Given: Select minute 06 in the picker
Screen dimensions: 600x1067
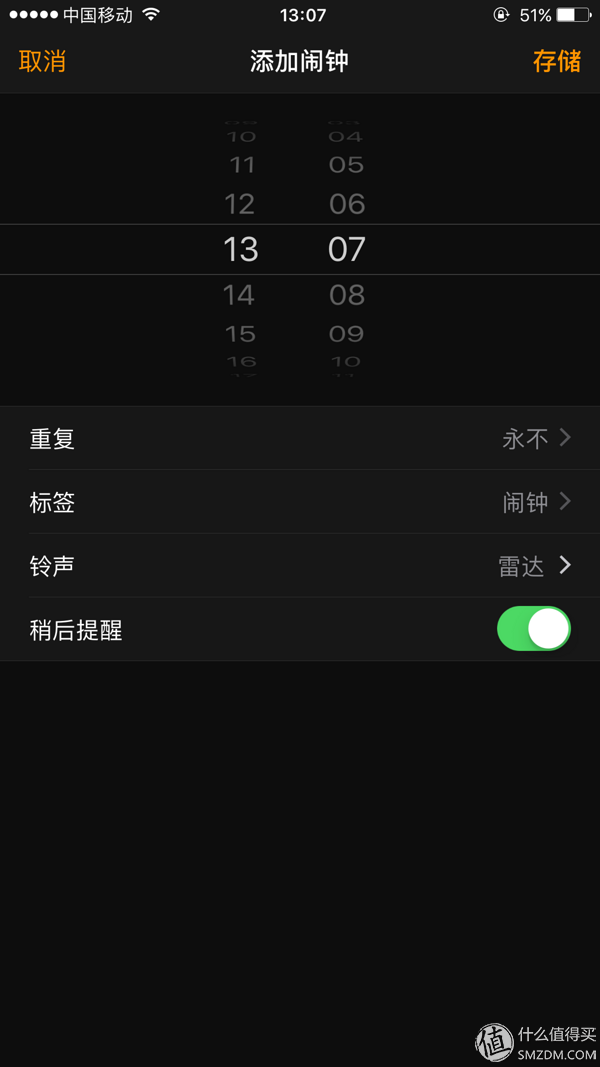Looking at the screenshot, I should click(347, 204).
